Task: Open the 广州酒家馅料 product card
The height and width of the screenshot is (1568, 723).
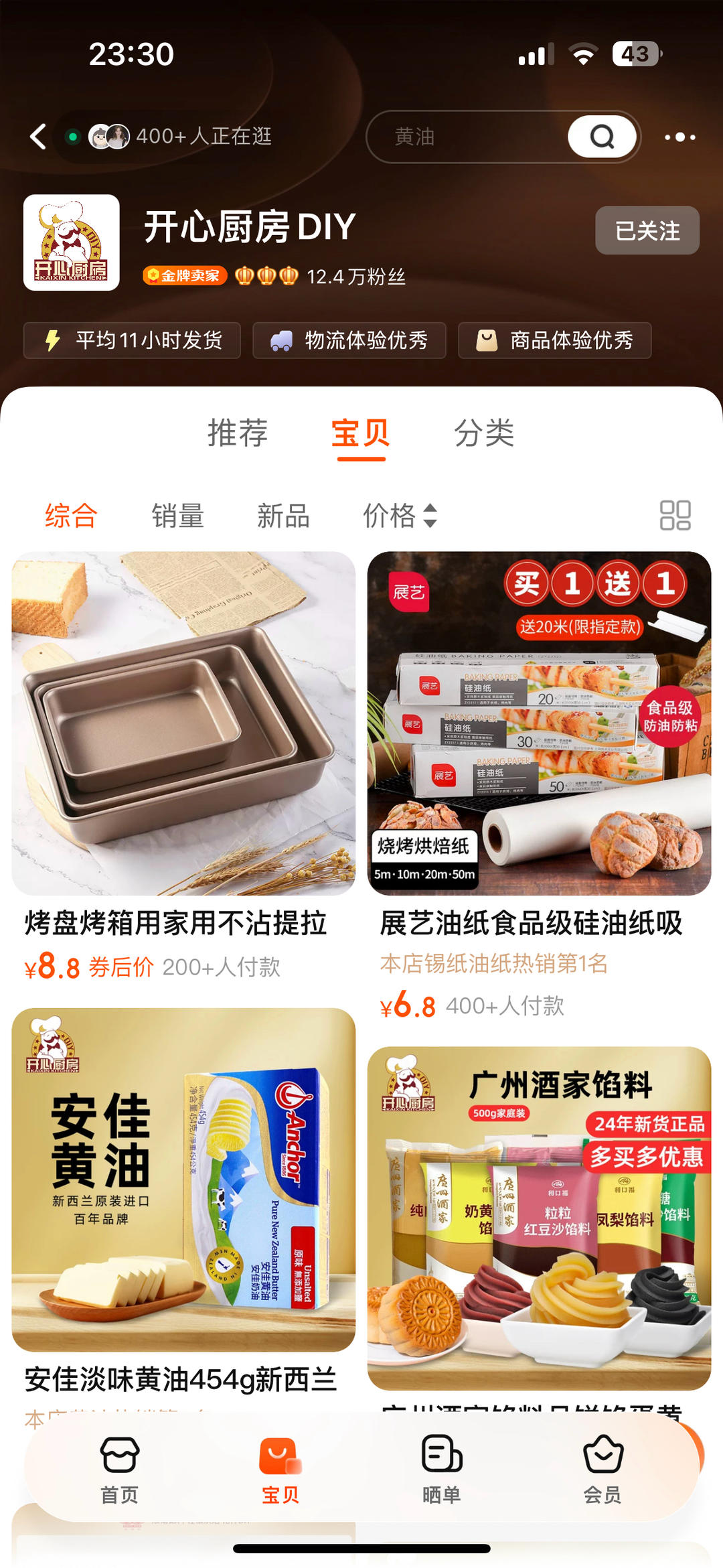Action: [x=539, y=1219]
